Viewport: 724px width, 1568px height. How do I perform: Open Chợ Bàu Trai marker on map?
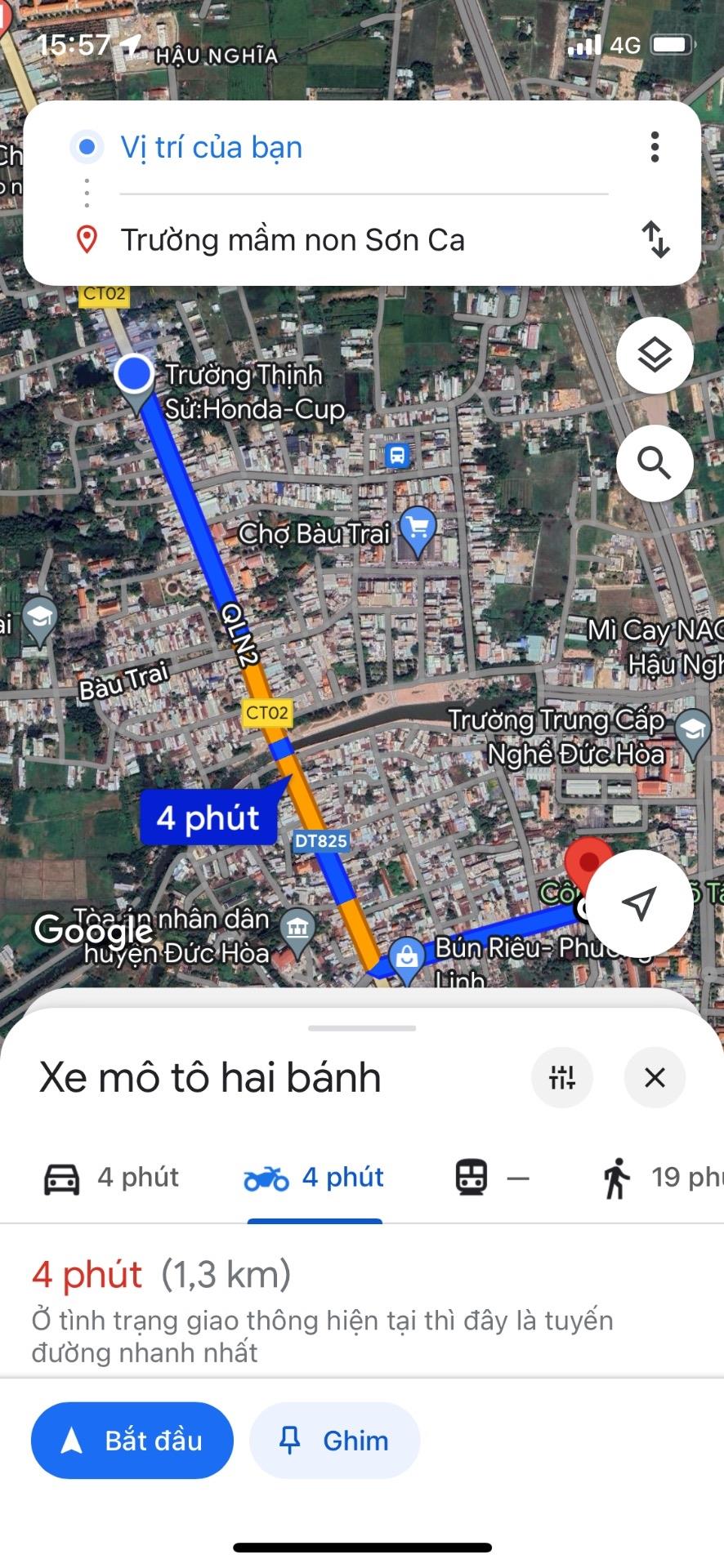[x=418, y=528]
